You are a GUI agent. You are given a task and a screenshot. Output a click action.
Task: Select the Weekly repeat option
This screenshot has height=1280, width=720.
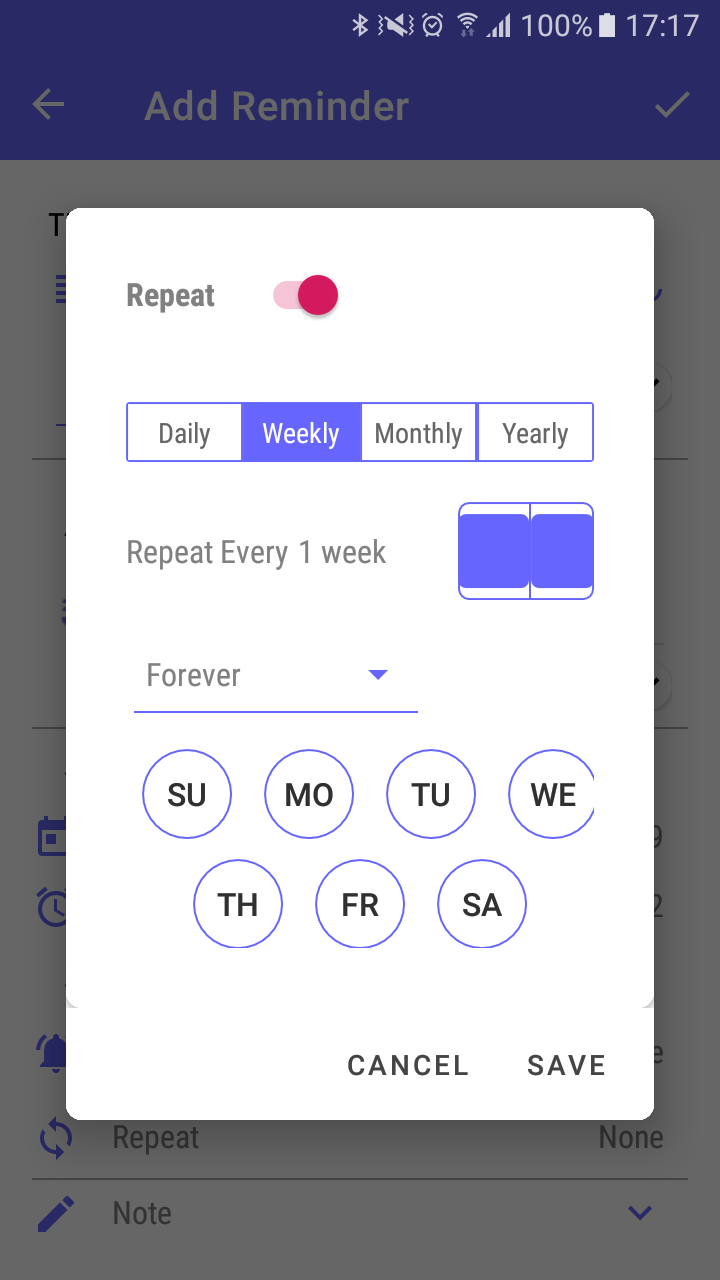coord(301,433)
